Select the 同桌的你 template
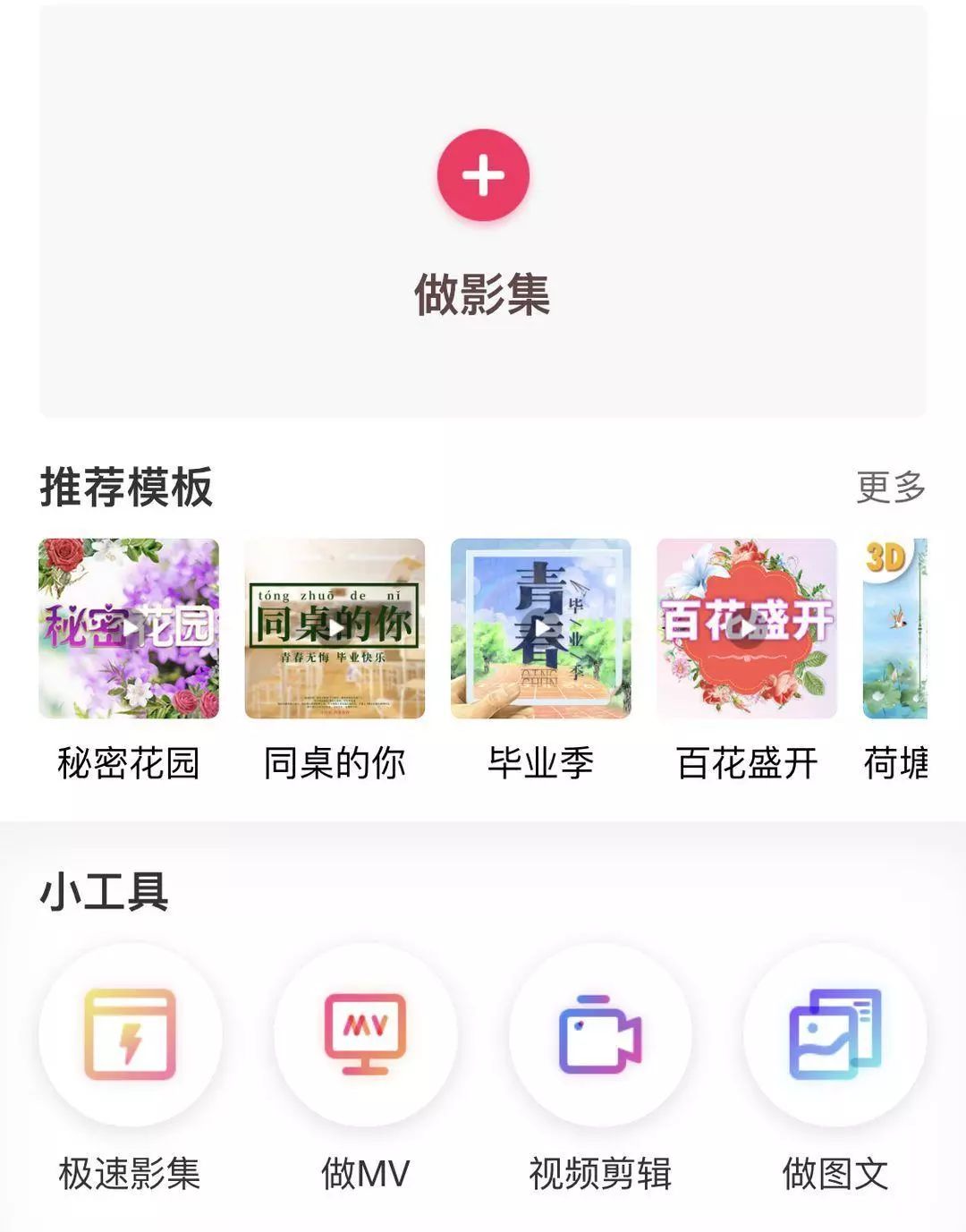 pos(335,628)
